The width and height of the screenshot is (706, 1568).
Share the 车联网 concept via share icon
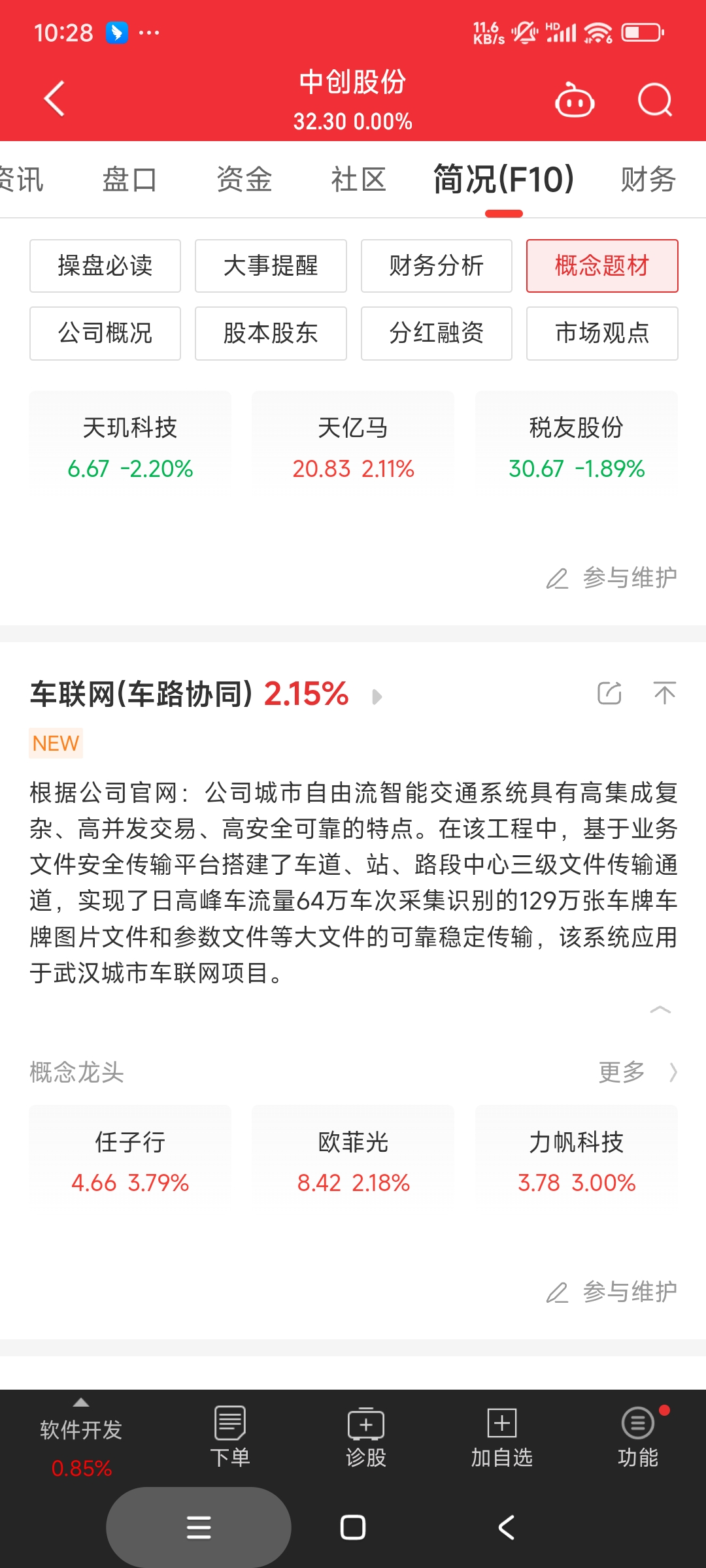click(609, 693)
